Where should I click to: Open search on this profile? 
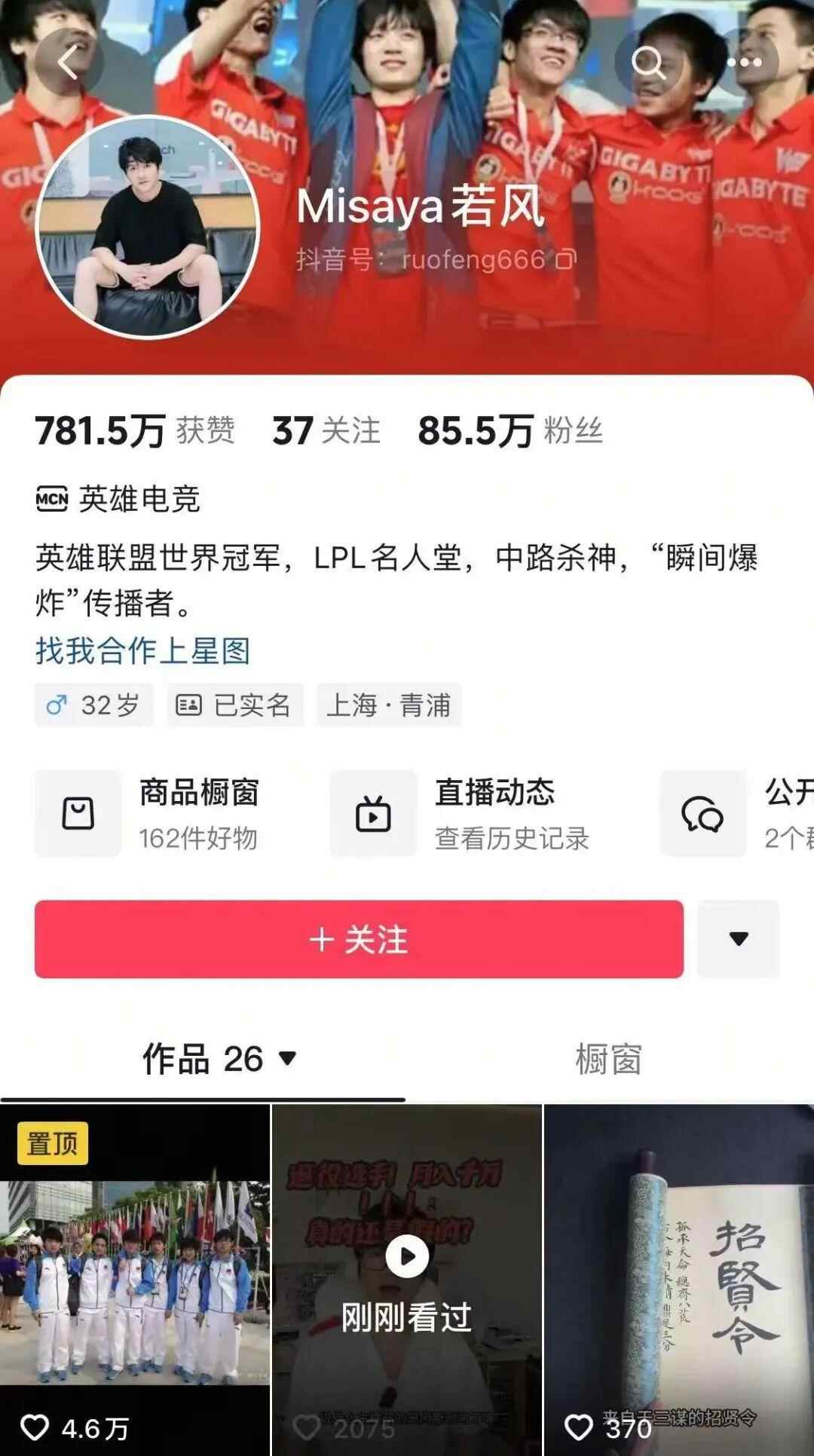648,63
